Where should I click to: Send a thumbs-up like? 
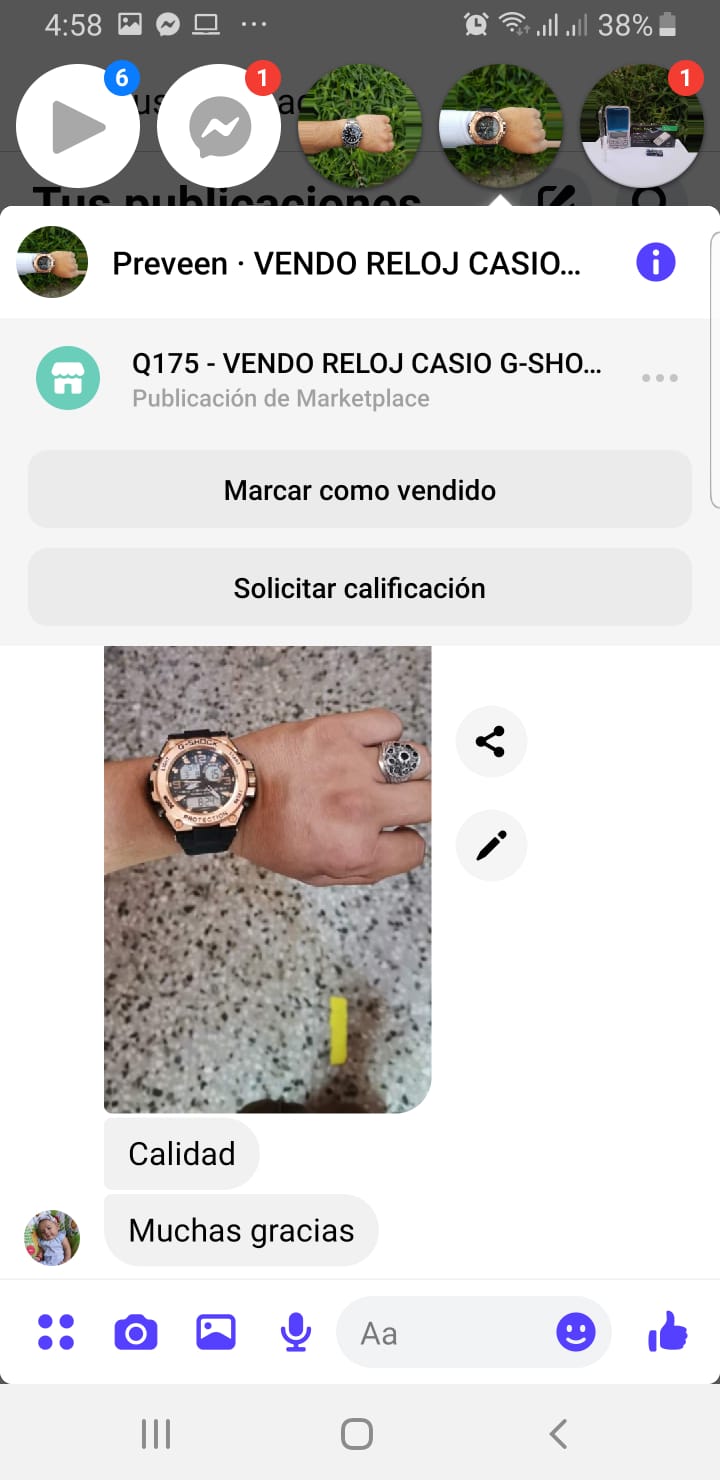[x=668, y=1332]
